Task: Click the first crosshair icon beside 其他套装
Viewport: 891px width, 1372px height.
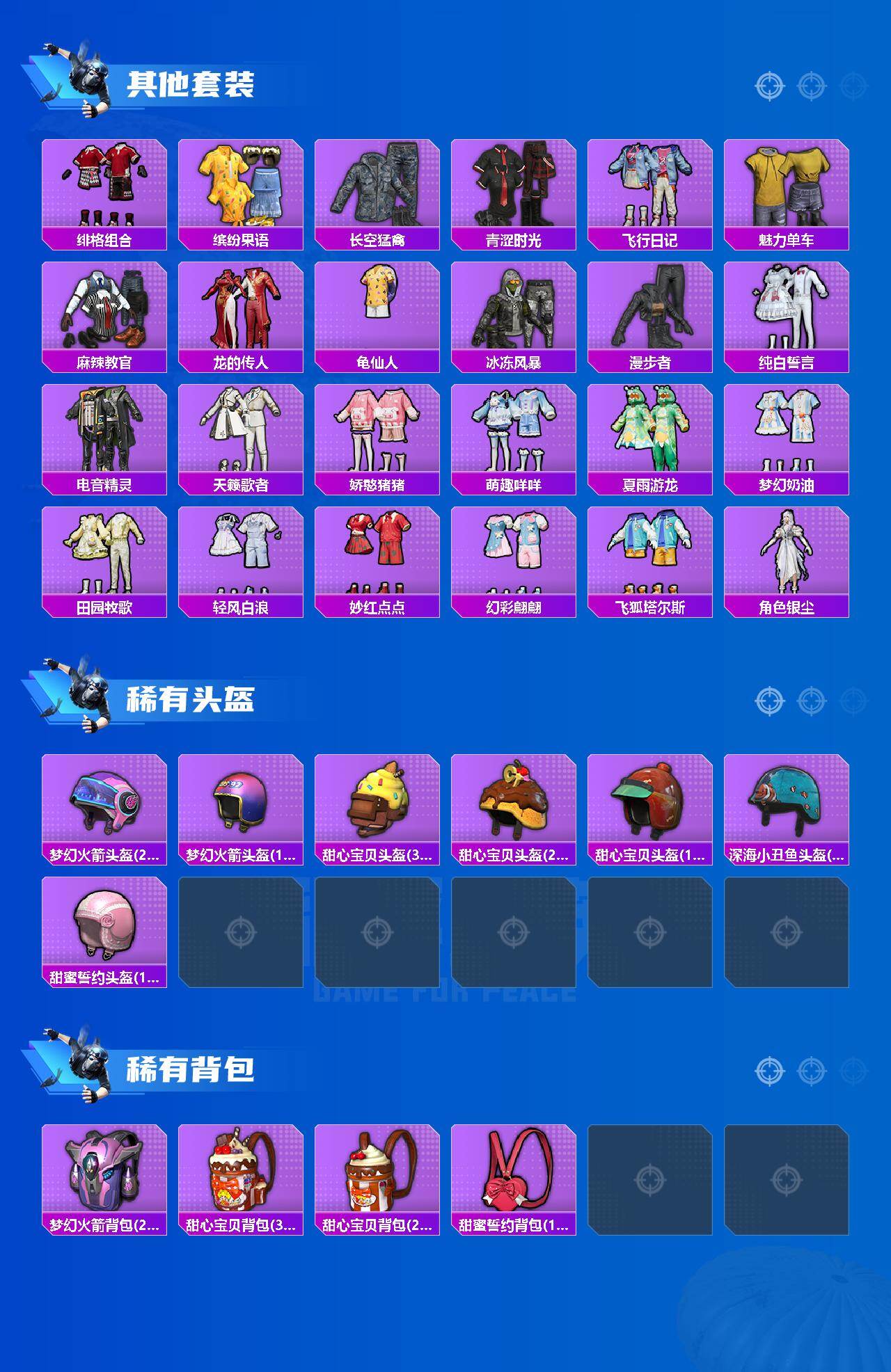Action: point(769,87)
